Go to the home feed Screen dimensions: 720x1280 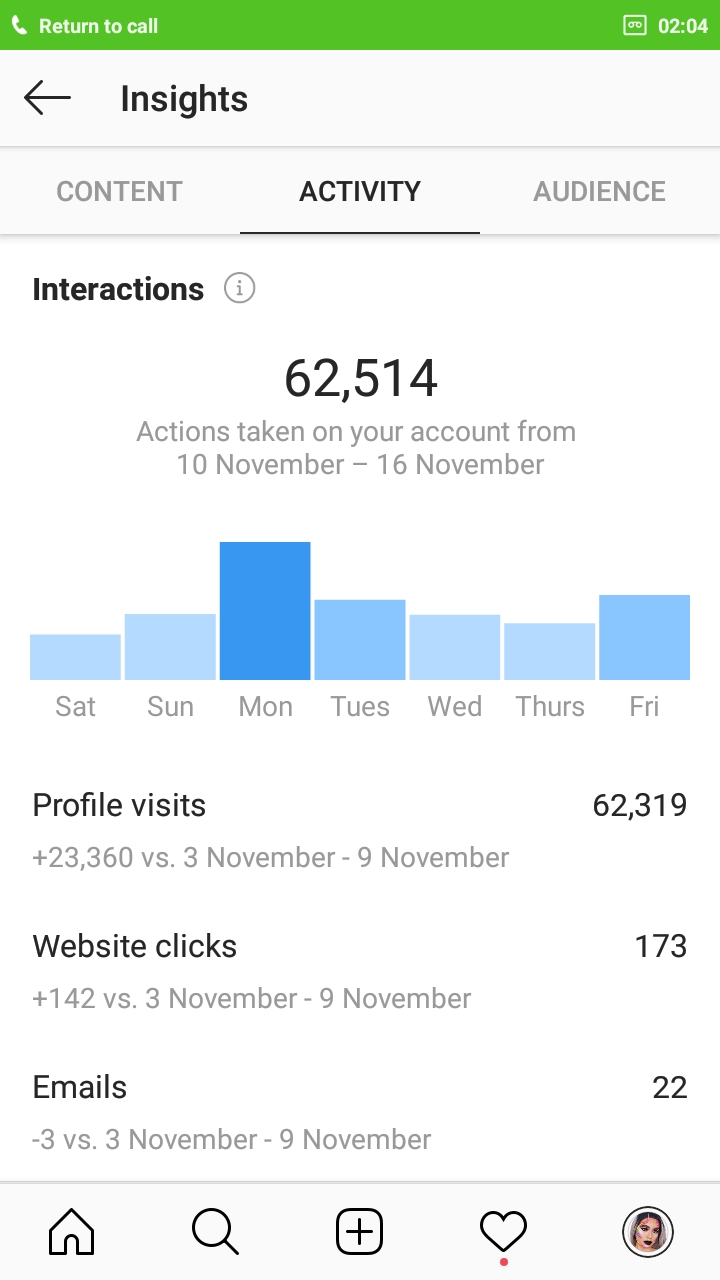[x=72, y=1231]
